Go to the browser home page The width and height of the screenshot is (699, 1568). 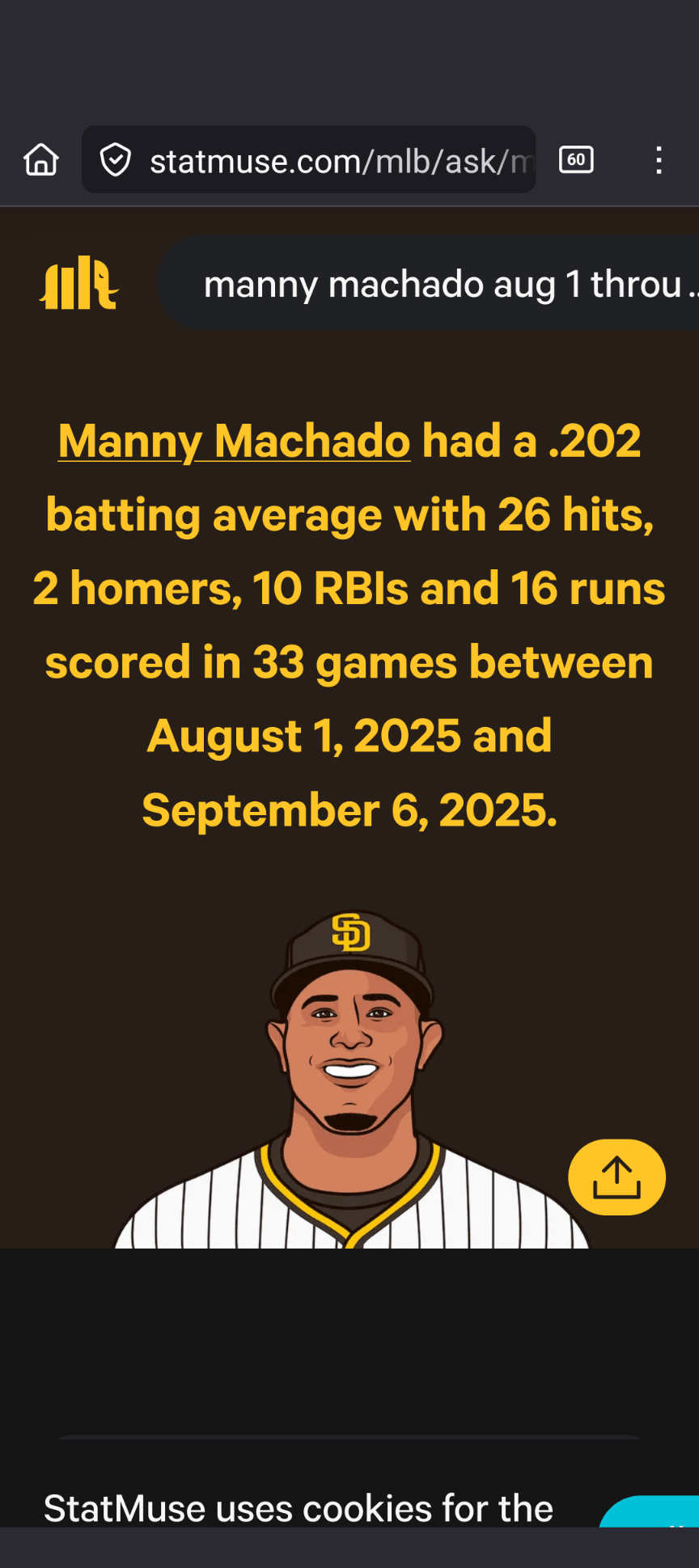(x=41, y=160)
